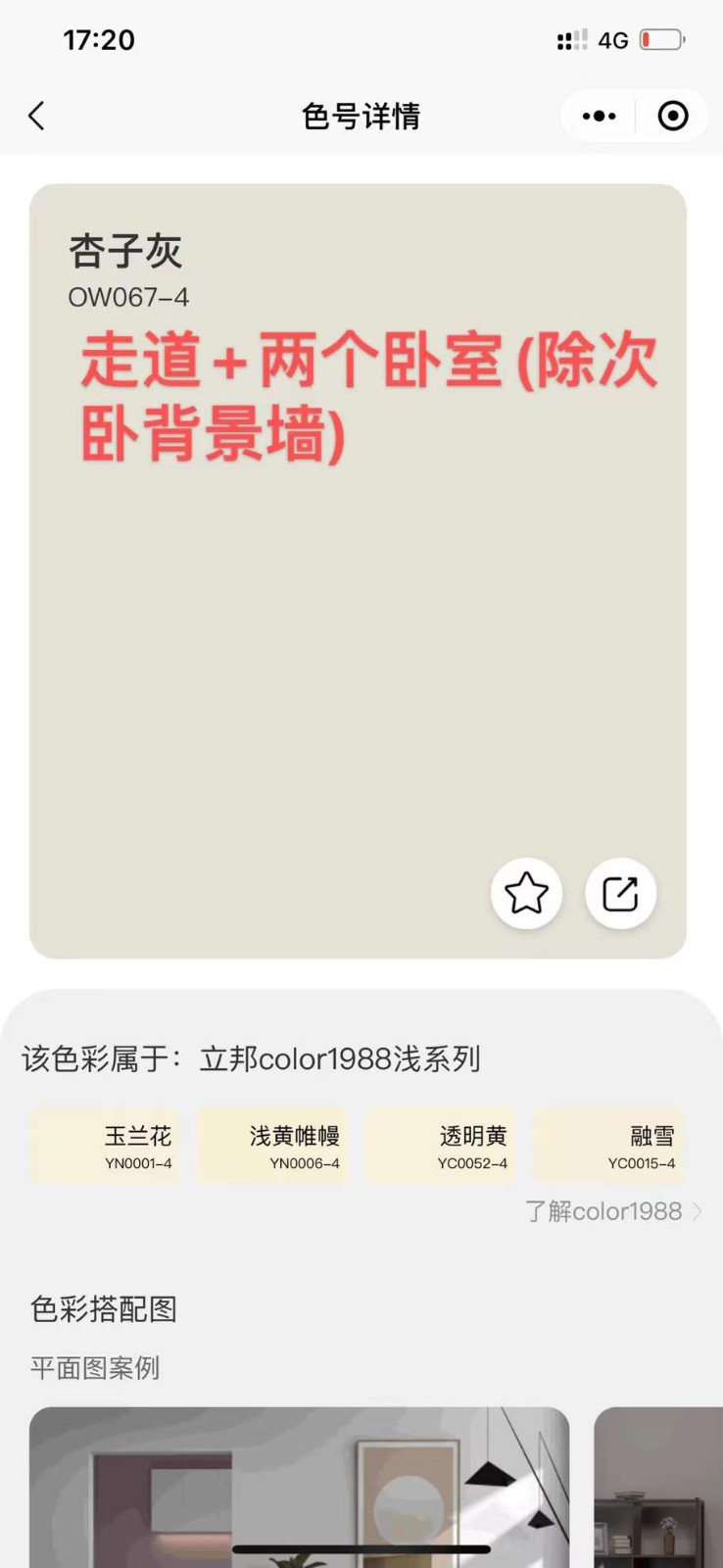Select the 融雪 YC0015-4 swatch
Image resolution: width=723 pixels, height=1568 pixels.
pyautogui.click(x=608, y=1147)
